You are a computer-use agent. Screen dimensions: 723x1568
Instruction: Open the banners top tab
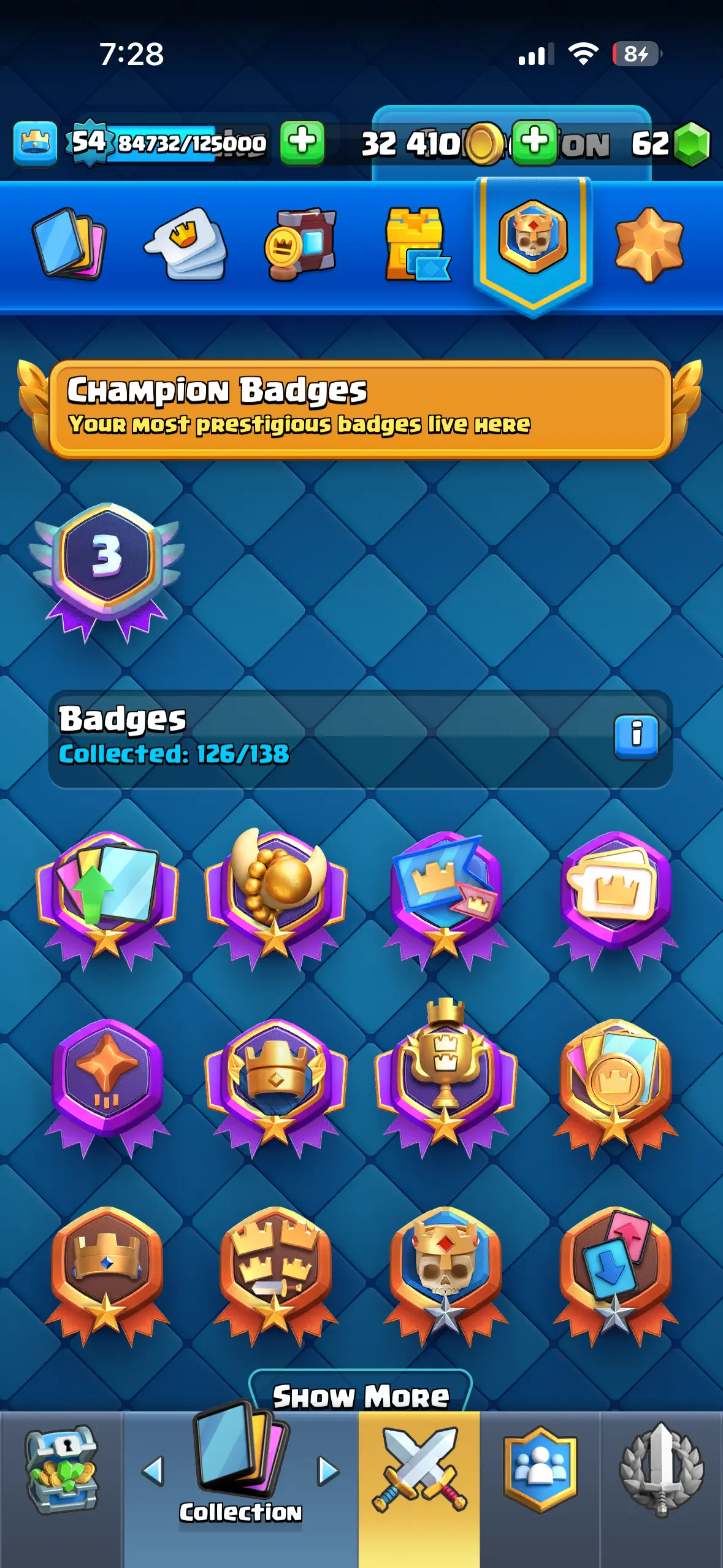pos(300,244)
